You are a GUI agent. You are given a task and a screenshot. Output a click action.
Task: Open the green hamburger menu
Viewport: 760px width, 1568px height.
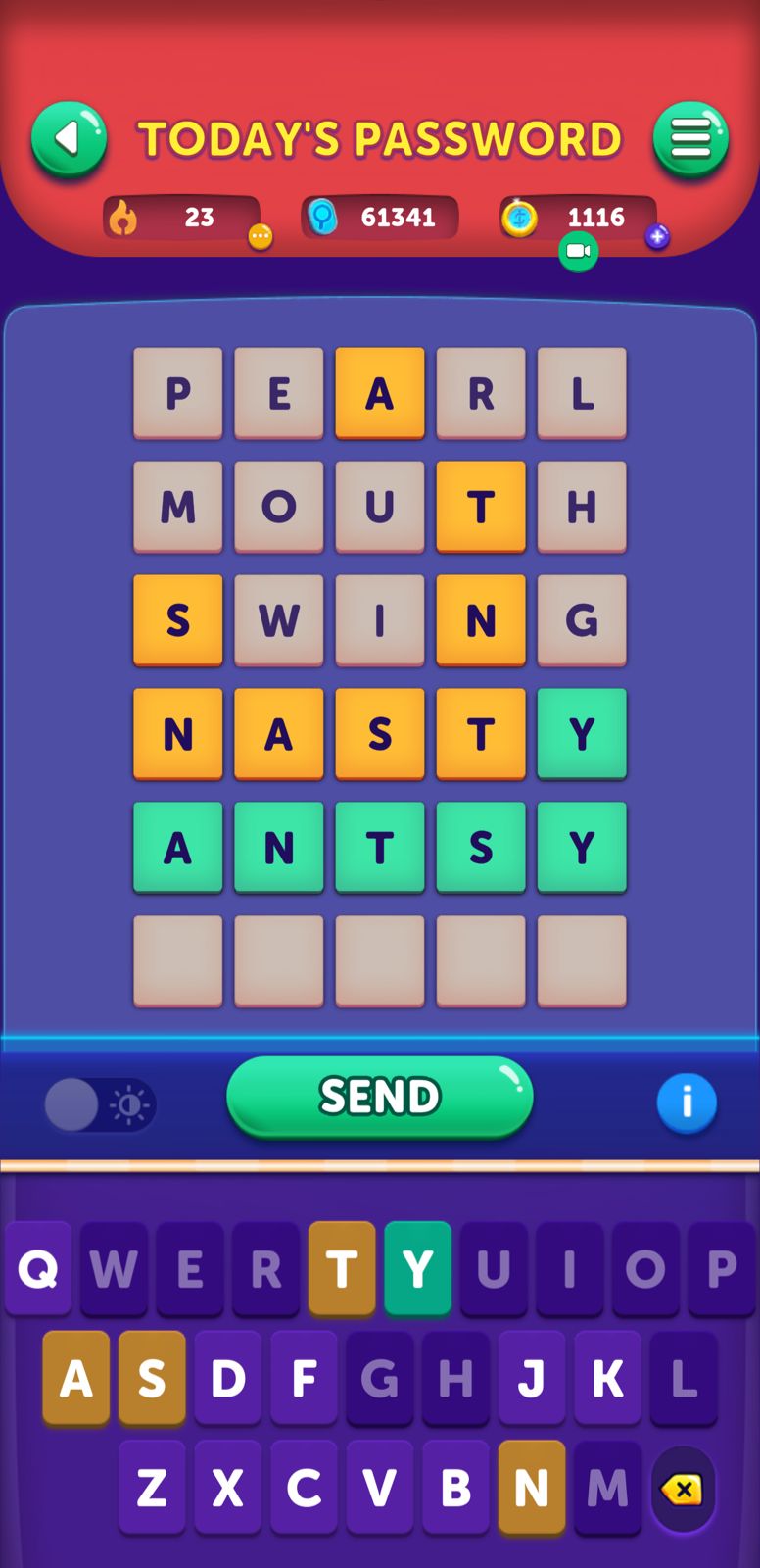[x=690, y=139]
